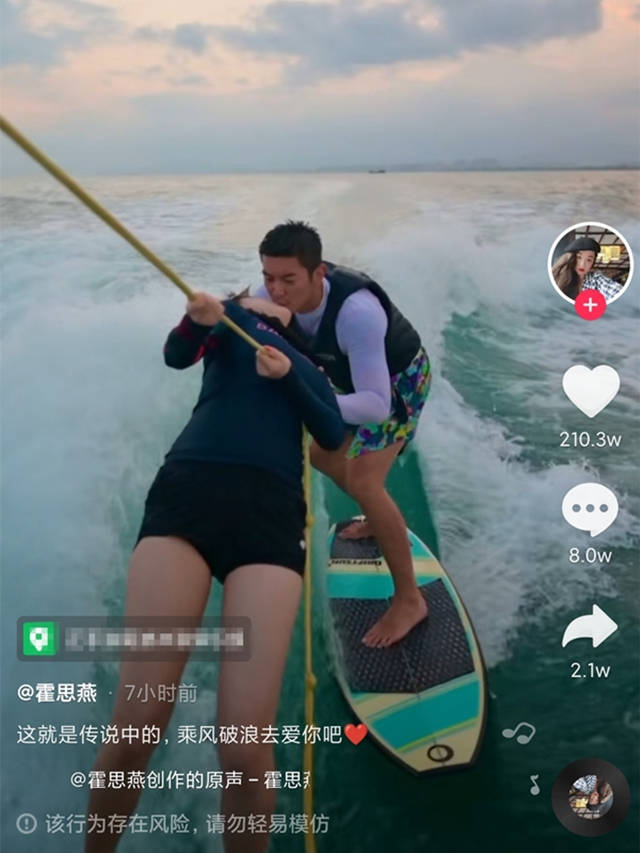Open the spinning music disc
640x853 pixels.
tap(590, 797)
